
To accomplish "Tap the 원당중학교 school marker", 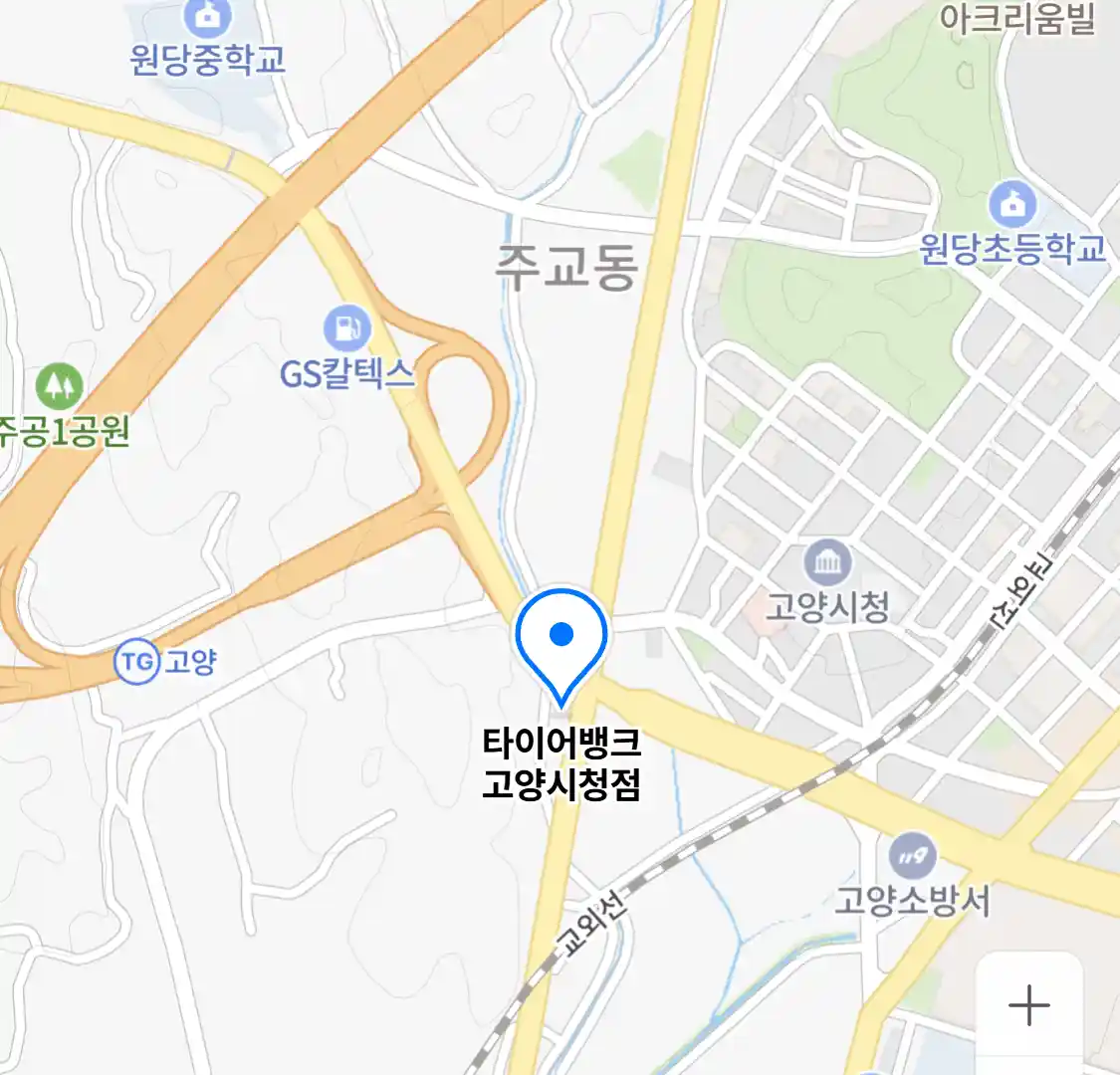I will click(207, 17).
